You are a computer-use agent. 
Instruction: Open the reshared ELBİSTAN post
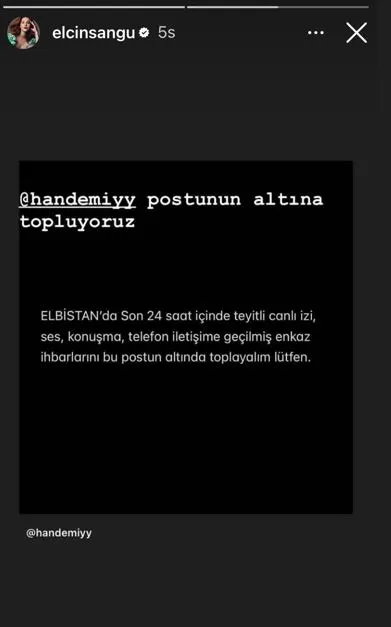point(186,337)
